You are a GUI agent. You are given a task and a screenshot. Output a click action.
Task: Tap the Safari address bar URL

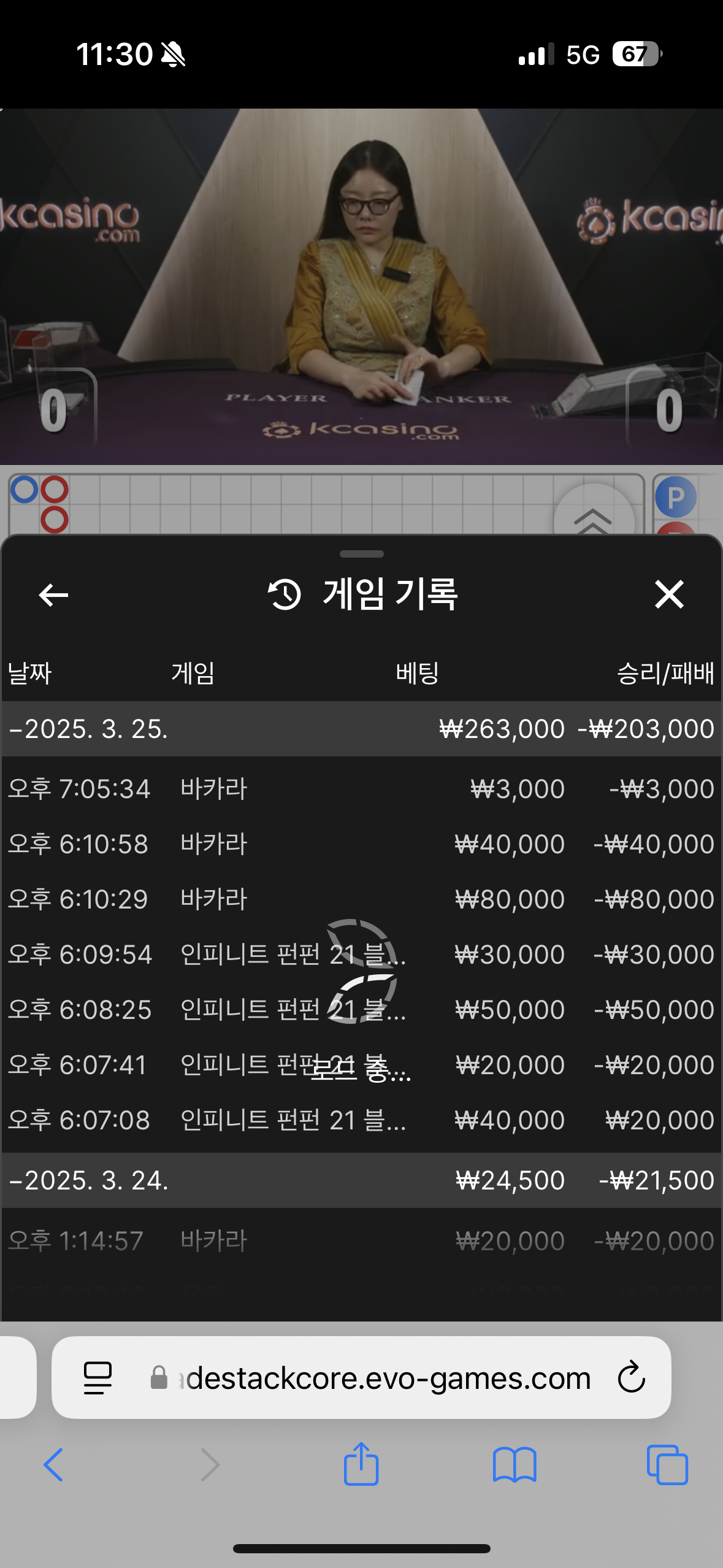pos(388,1379)
